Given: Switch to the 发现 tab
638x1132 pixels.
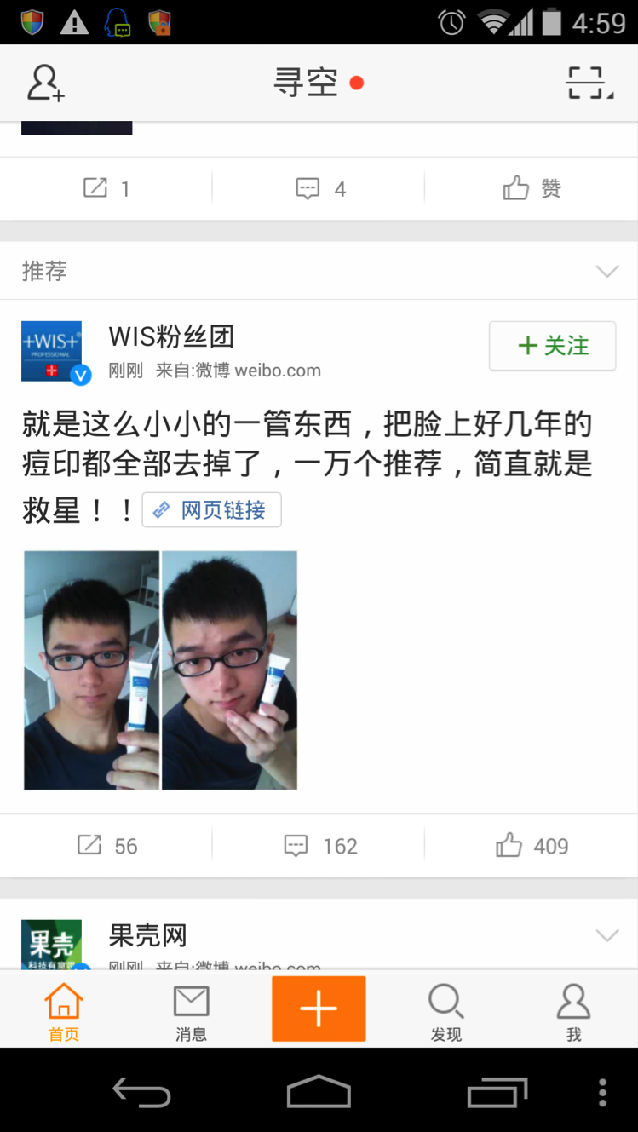Looking at the screenshot, I should point(446,1012).
